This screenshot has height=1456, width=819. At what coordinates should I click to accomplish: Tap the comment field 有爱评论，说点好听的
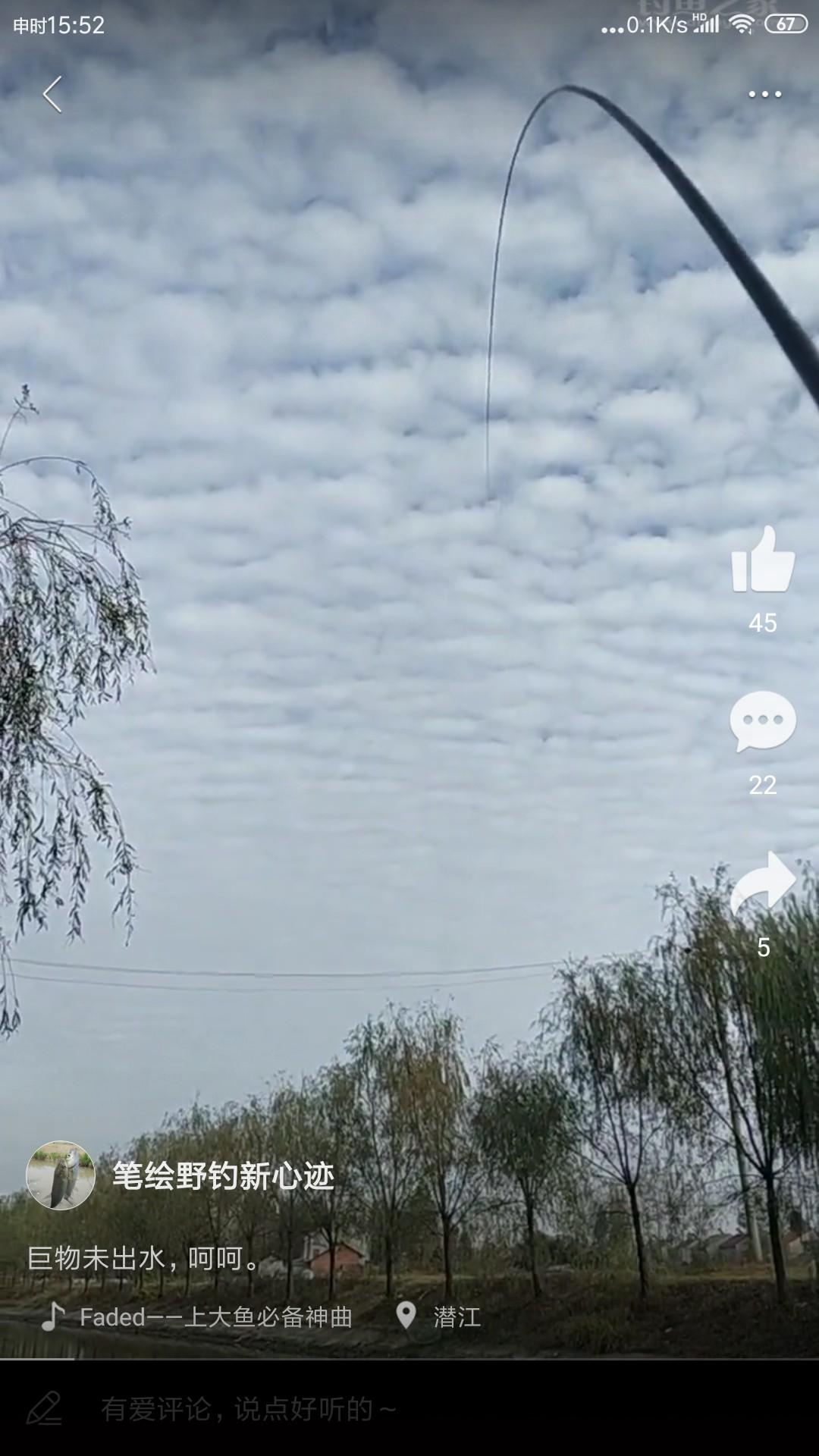pos(249,1409)
